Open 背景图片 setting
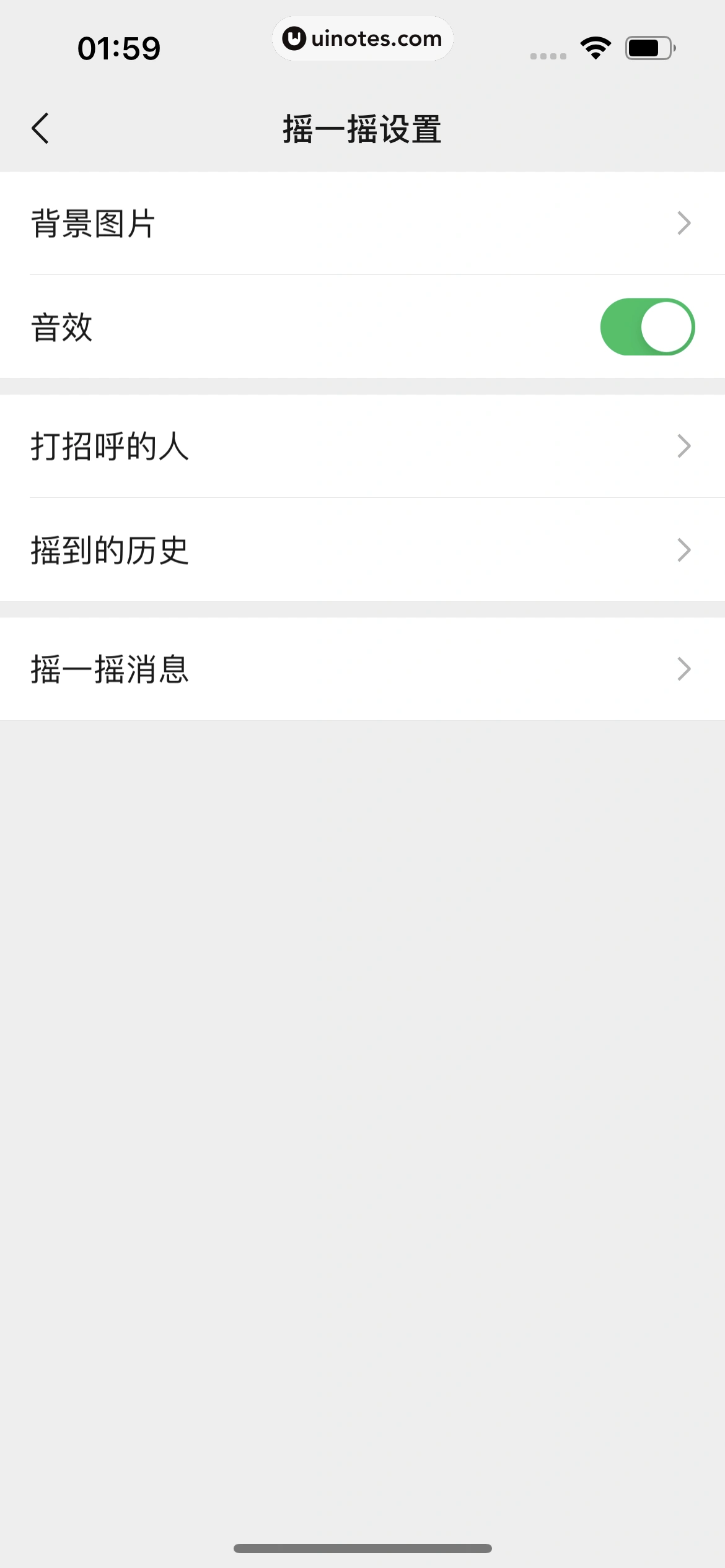The width and height of the screenshot is (725, 1568). [362, 224]
